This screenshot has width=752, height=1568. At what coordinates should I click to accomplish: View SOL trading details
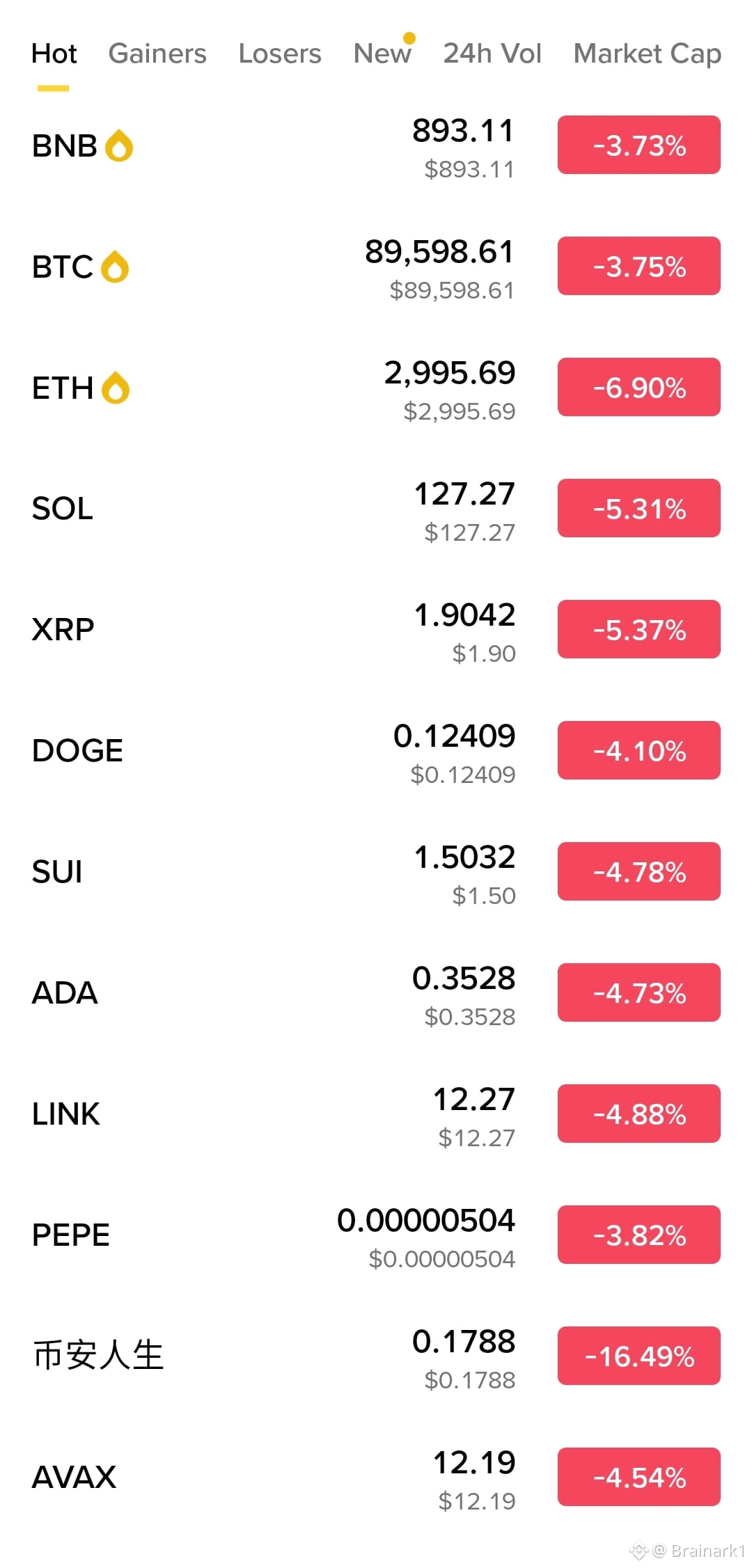click(x=376, y=509)
